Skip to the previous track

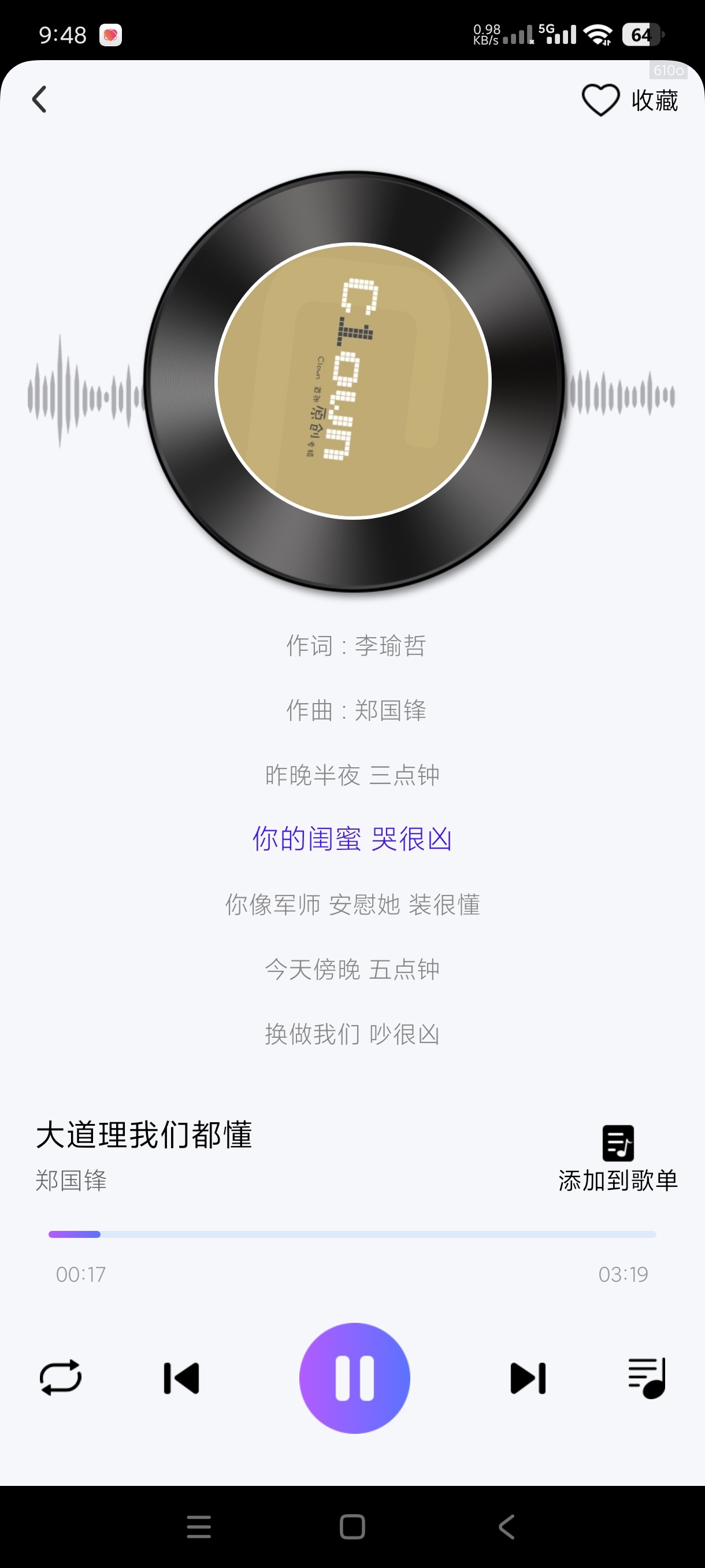[x=181, y=1378]
